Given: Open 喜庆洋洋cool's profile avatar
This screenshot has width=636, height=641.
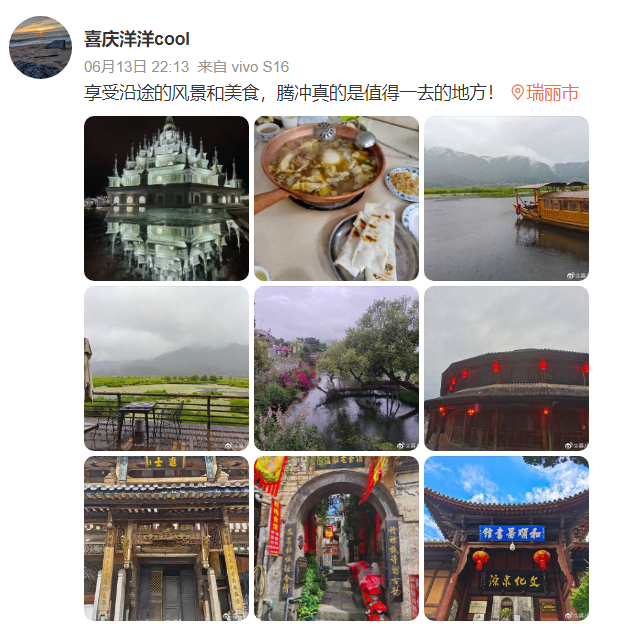Looking at the screenshot, I should (x=40, y=47).
